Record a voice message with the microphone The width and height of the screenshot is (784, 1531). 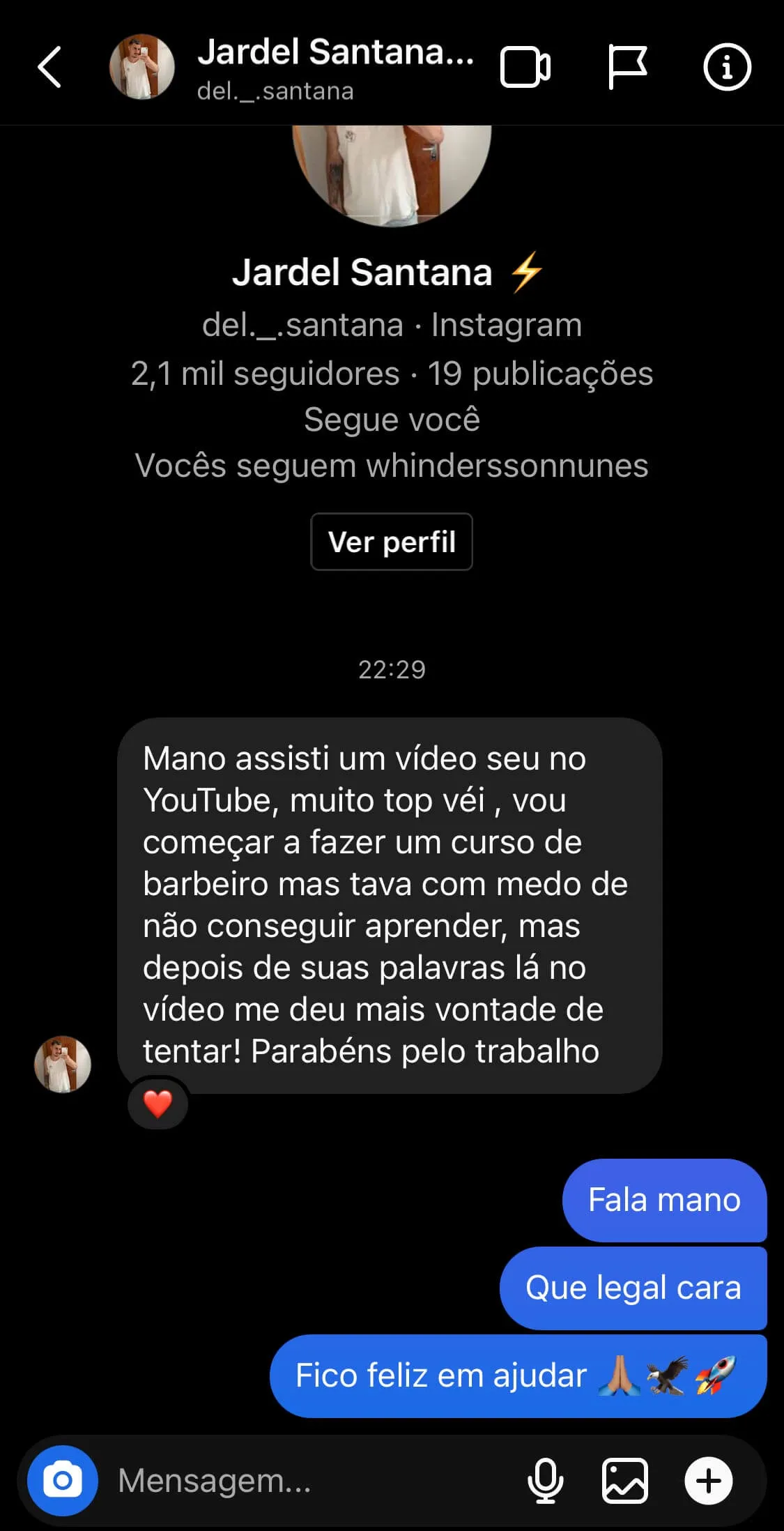click(x=546, y=1480)
